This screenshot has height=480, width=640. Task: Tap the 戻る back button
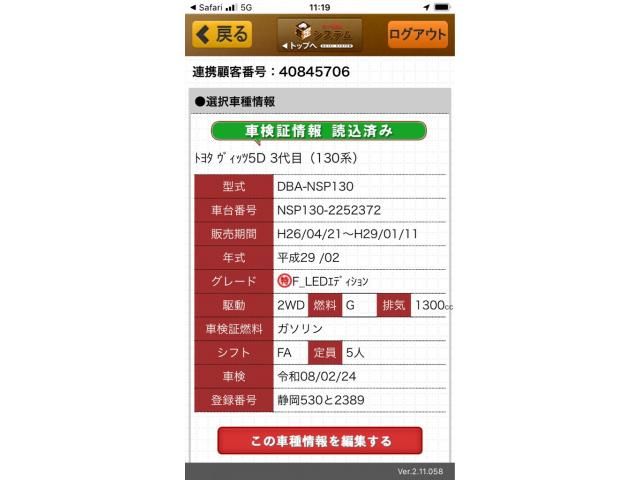click(222, 34)
